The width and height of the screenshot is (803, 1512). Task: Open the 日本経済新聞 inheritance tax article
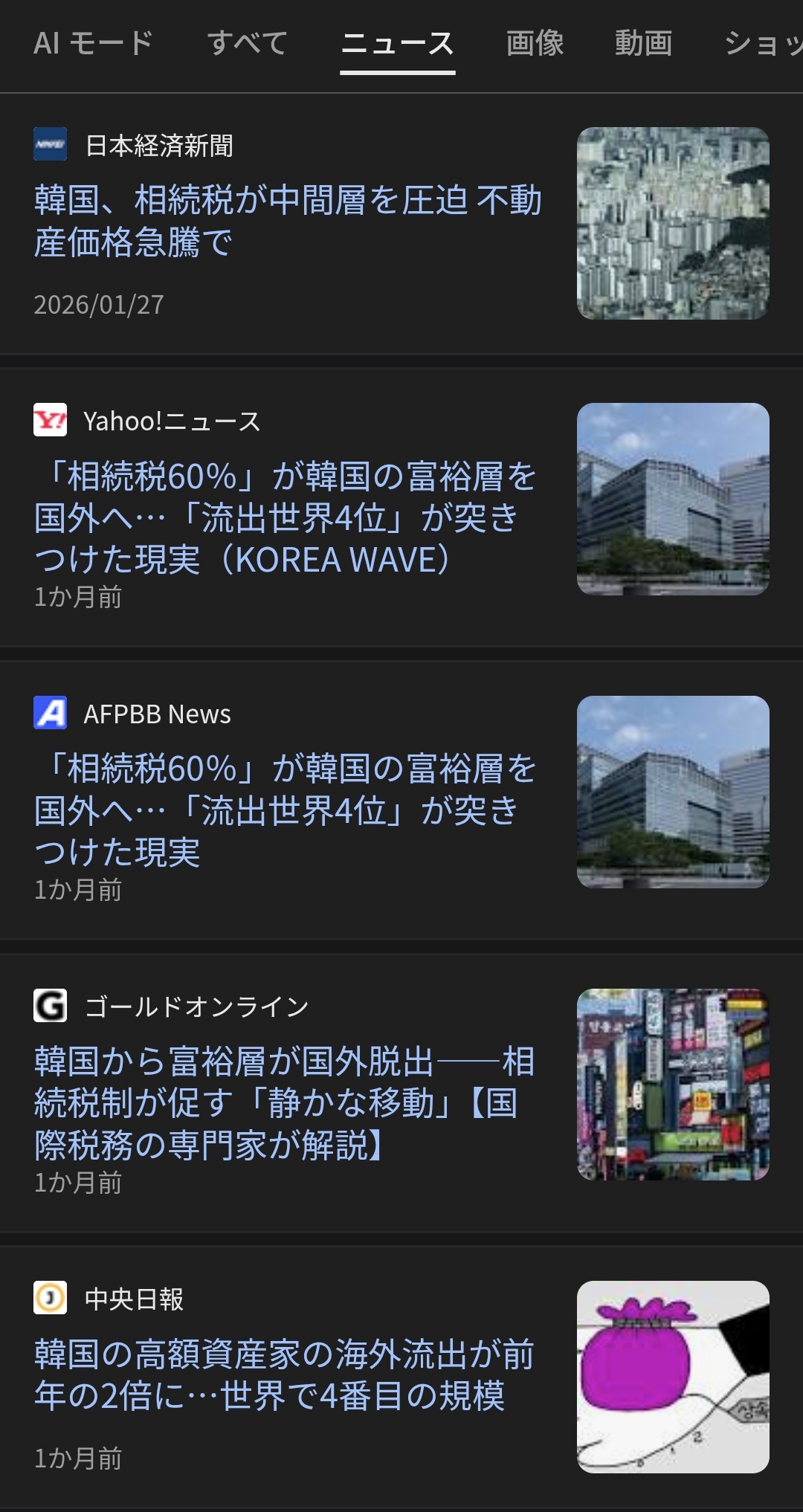[x=288, y=221]
